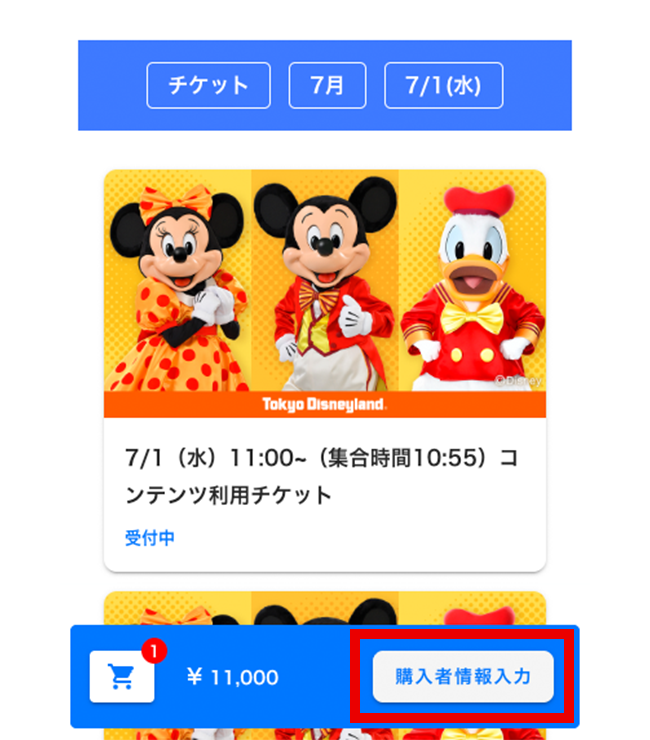The height and width of the screenshot is (740, 650).
Task: Open the 7/1 11:00 コンテンツ利用チケット card
Action: point(325,370)
